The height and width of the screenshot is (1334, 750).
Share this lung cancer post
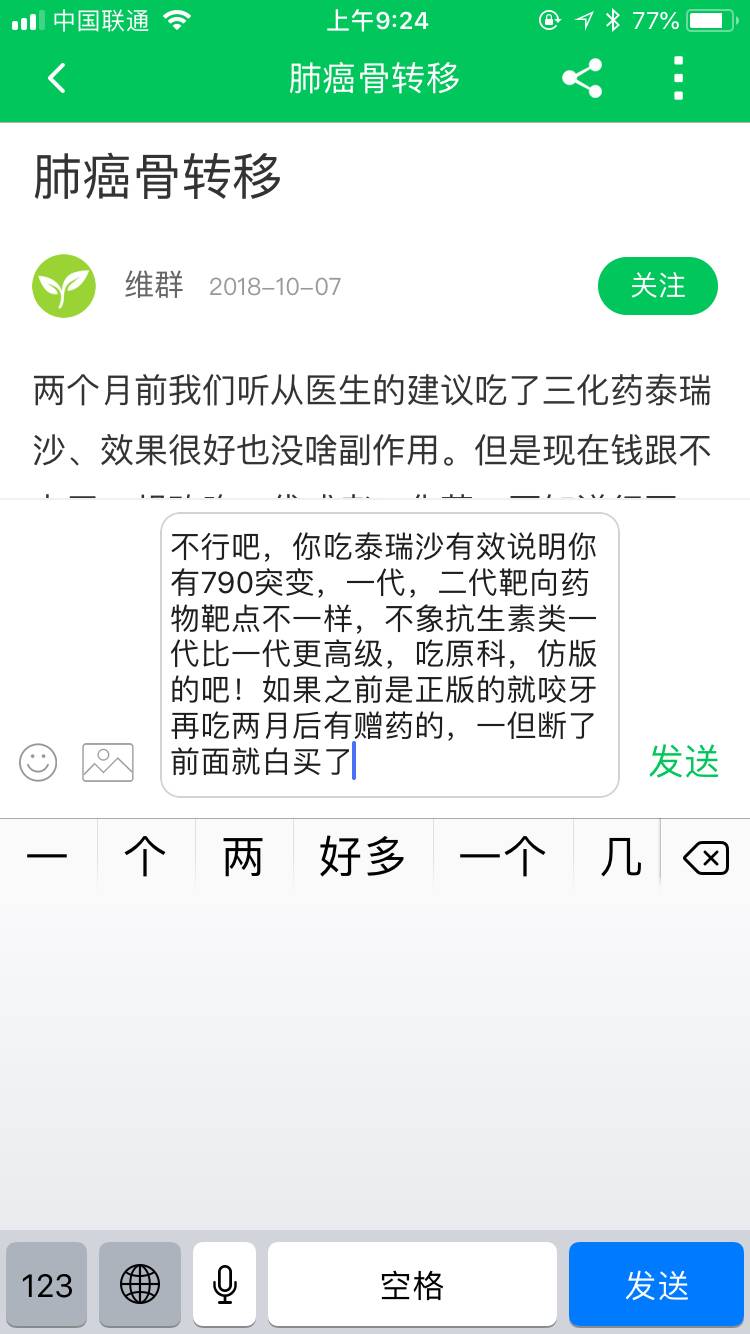pos(582,78)
